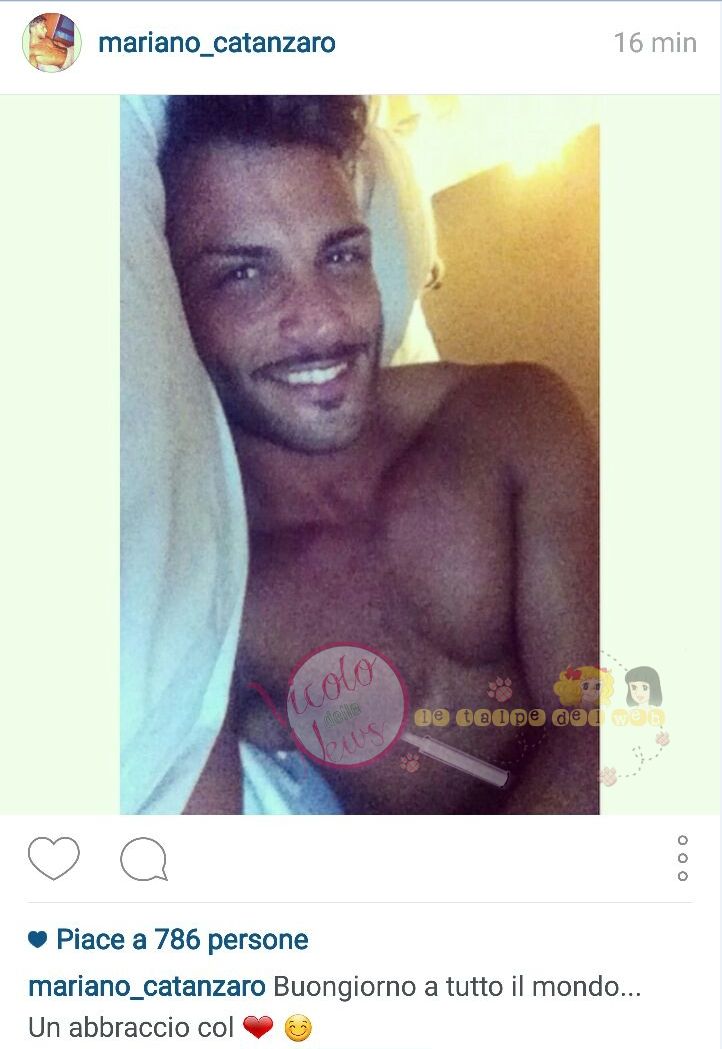This screenshot has width=722, height=1049.
Task: Open mariano_catanzaro's profile picture
Action: click(52, 43)
